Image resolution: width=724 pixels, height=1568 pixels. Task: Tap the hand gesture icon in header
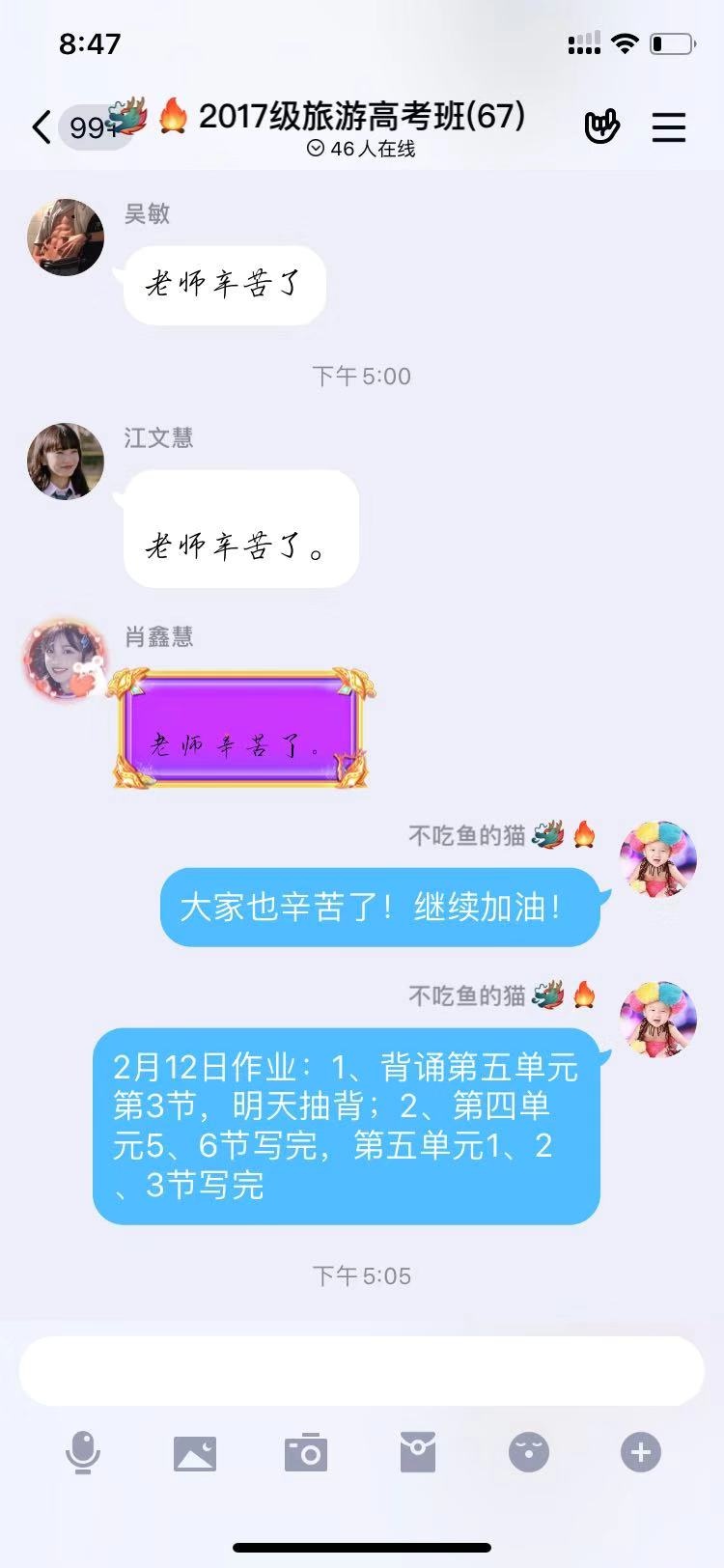tap(602, 127)
